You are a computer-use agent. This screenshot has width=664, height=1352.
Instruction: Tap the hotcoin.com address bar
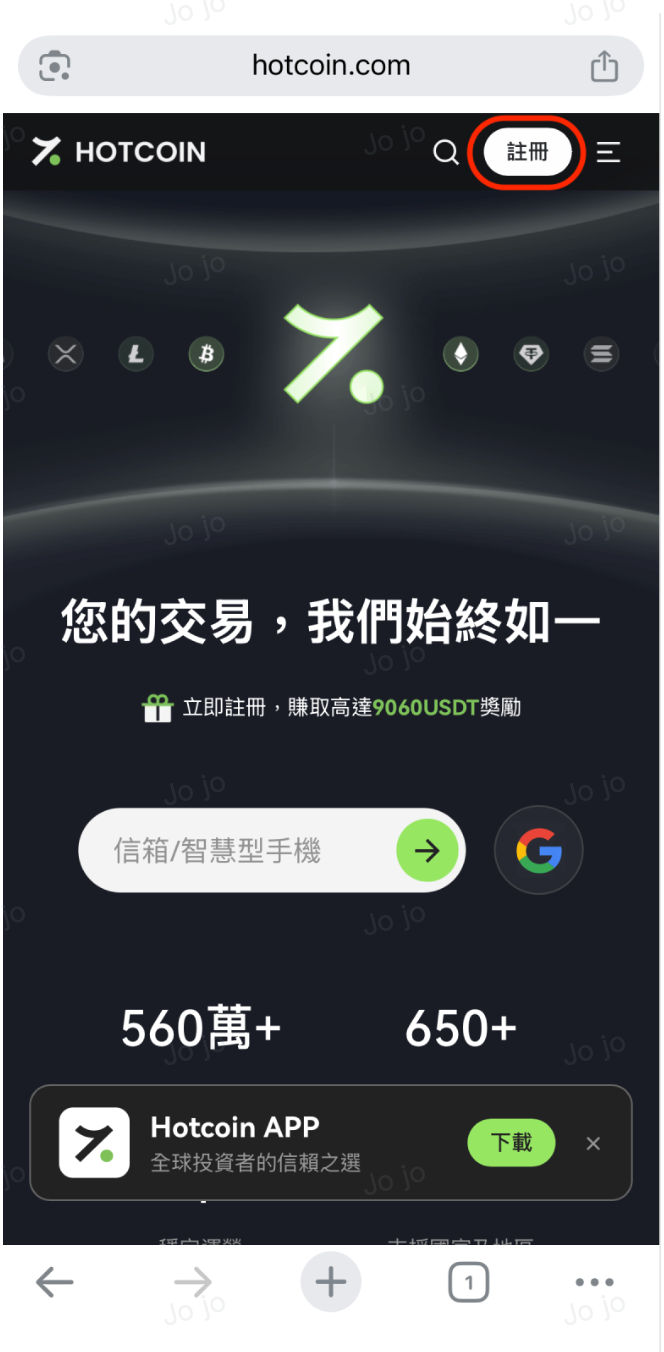331,66
